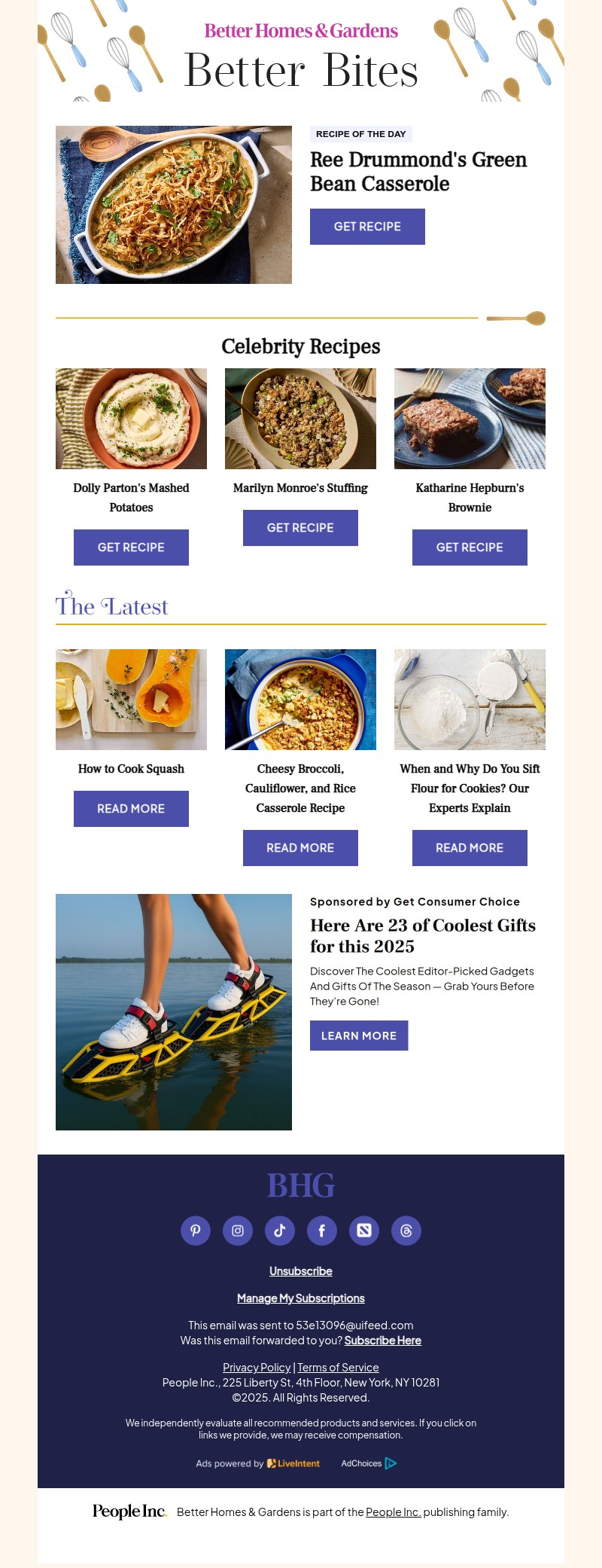Open the Threads social icon
This screenshot has width=602, height=1568.
pyautogui.click(x=406, y=1231)
